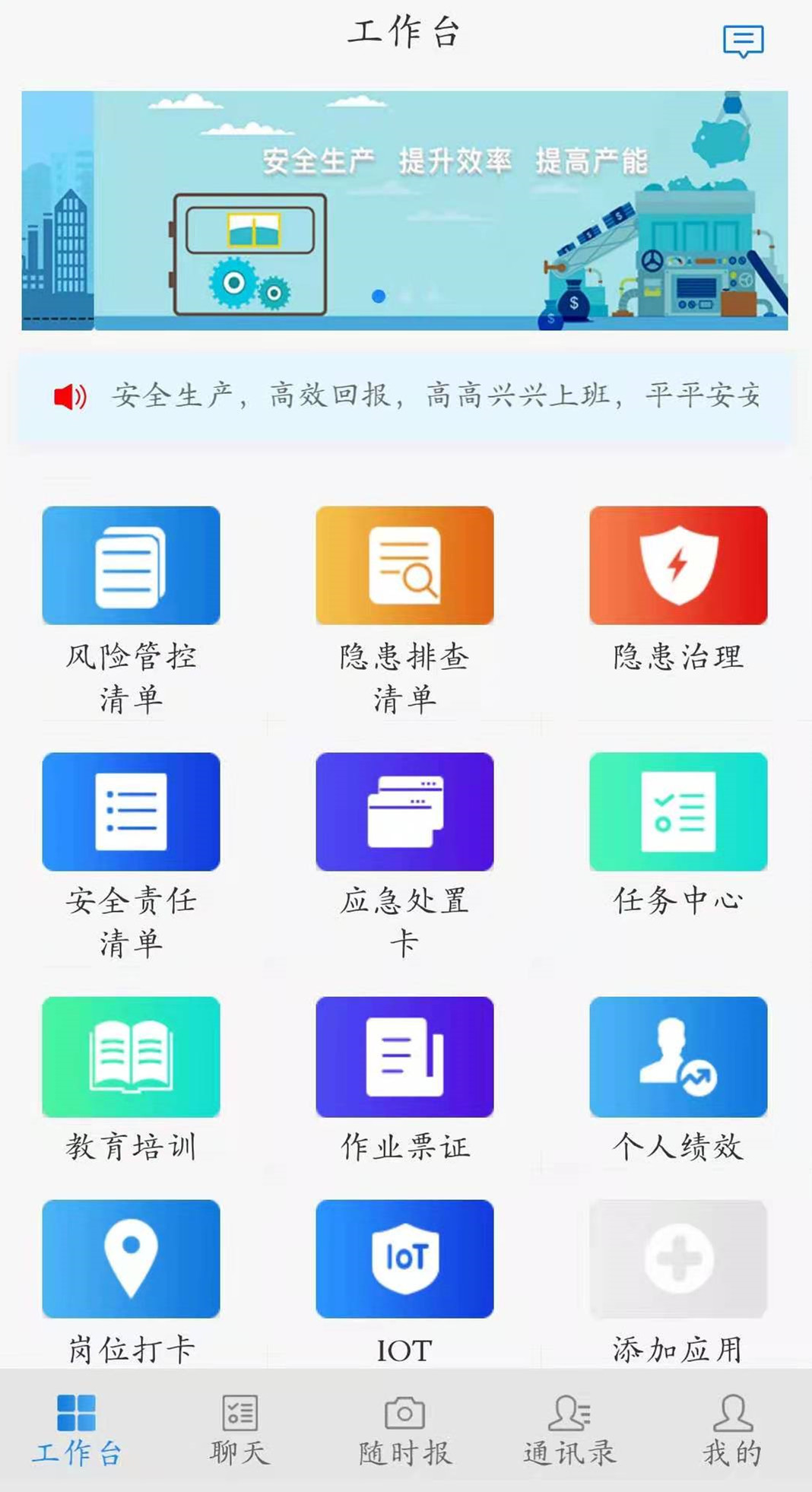812x1492 pixels.
Task: Open the 应急处置卡 card icon
Action: (x=404, y=811)
